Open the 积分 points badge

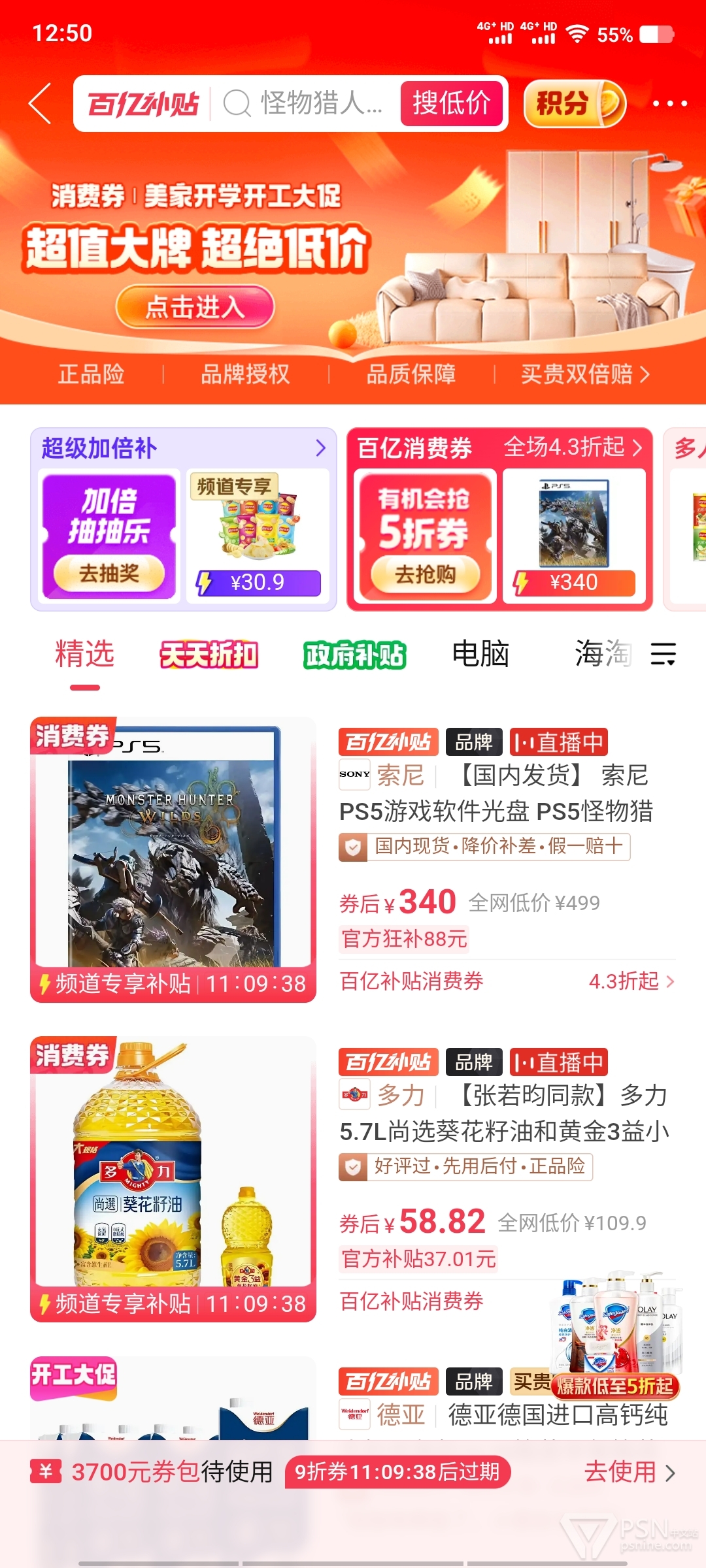[575, 103]
